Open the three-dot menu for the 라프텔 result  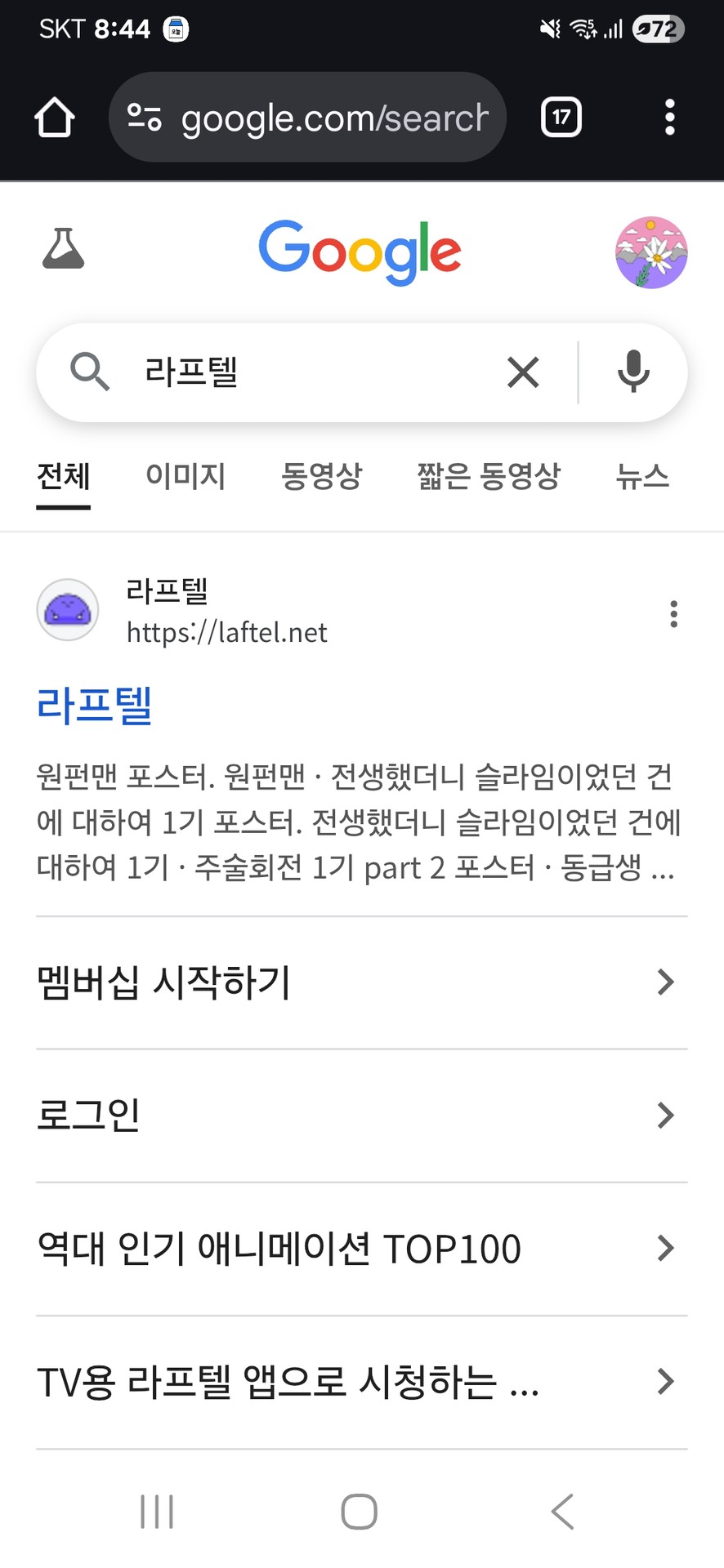click(x=673, y=613)
